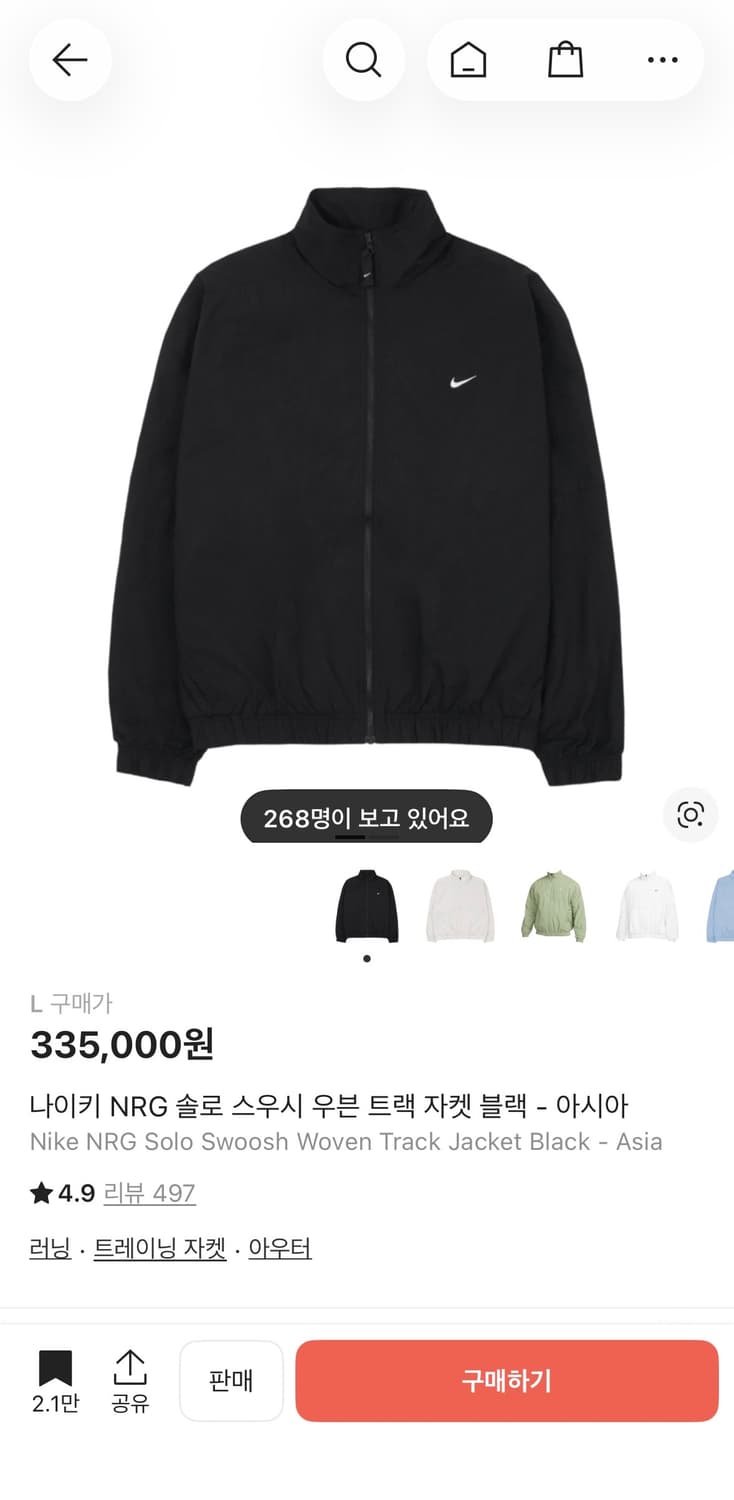Open the 트레이닝 자켓 category
Image resolution: width=734 pixels, height=1500 pixels.
[161, 1248]
